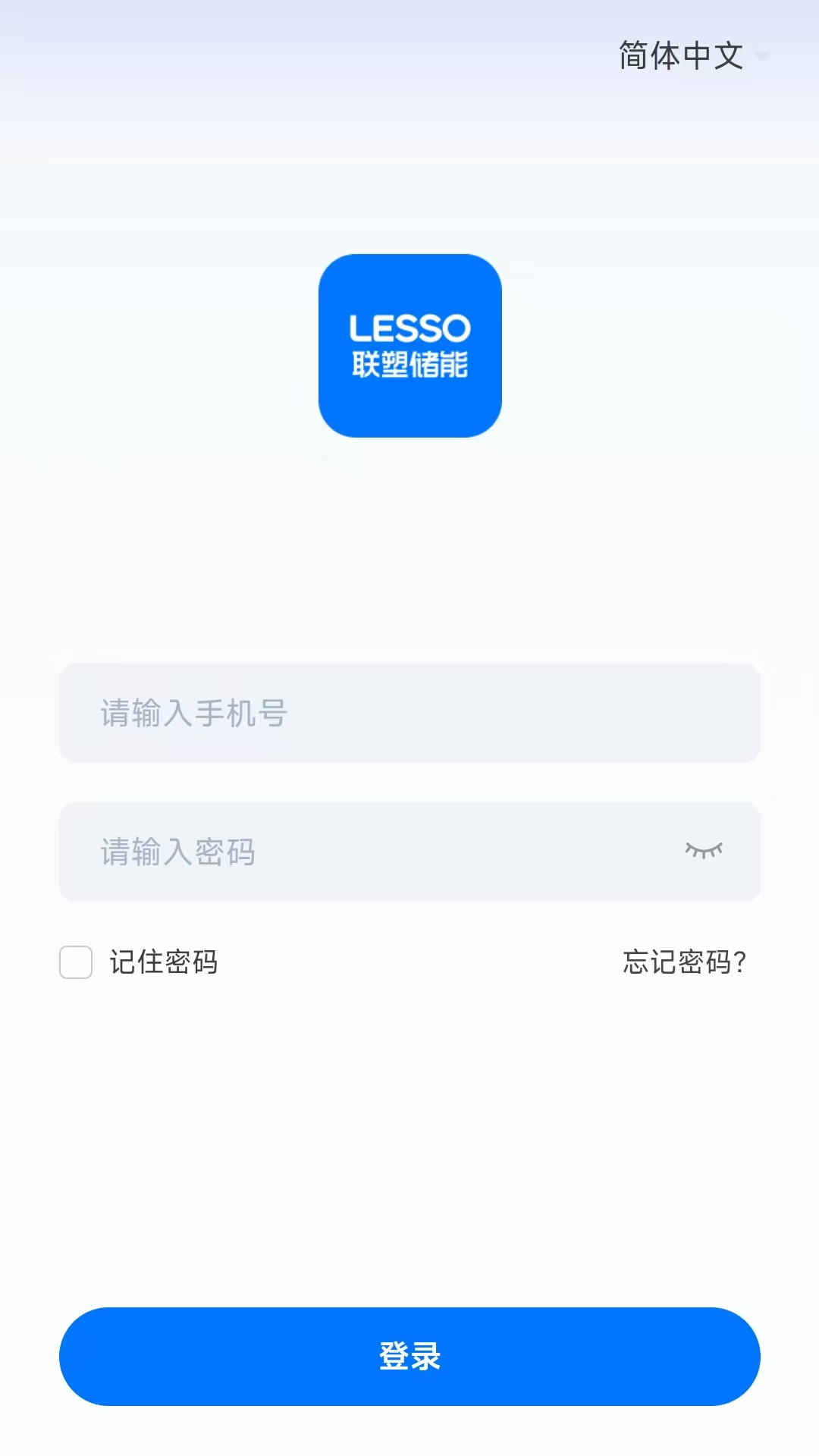The width and height of the screenshot is (819, 1456).
Task: Focus the 请输入手机号 phone number field
Action: (x=409, y=714)
